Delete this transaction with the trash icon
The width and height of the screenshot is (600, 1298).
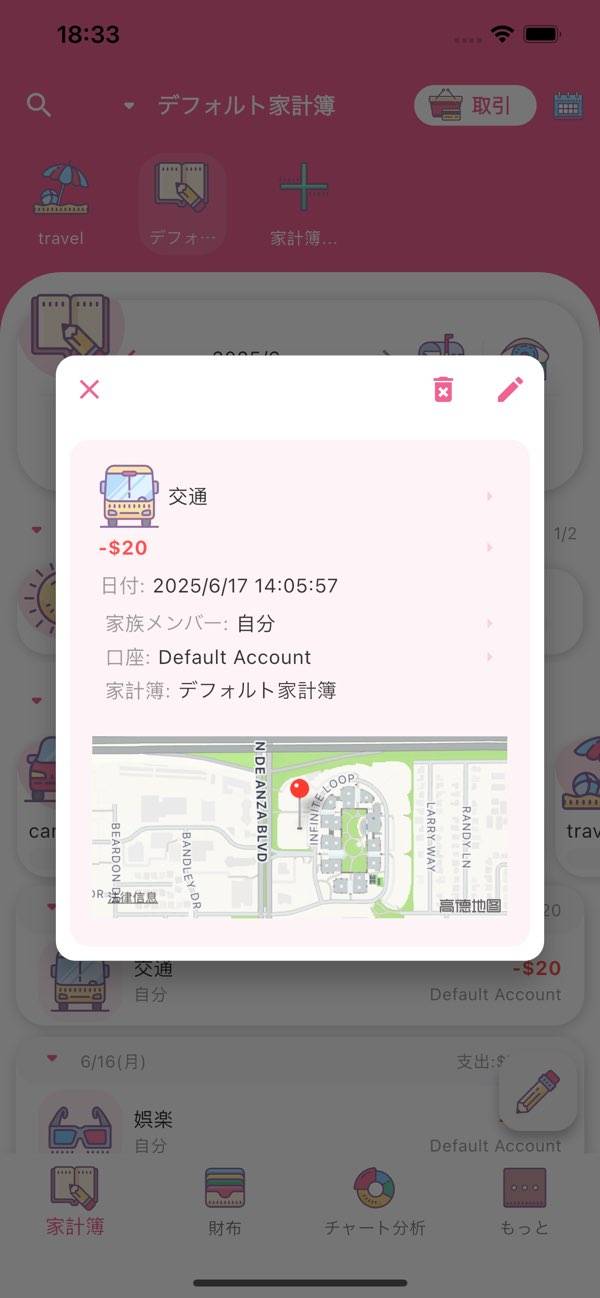coord(443,390)
